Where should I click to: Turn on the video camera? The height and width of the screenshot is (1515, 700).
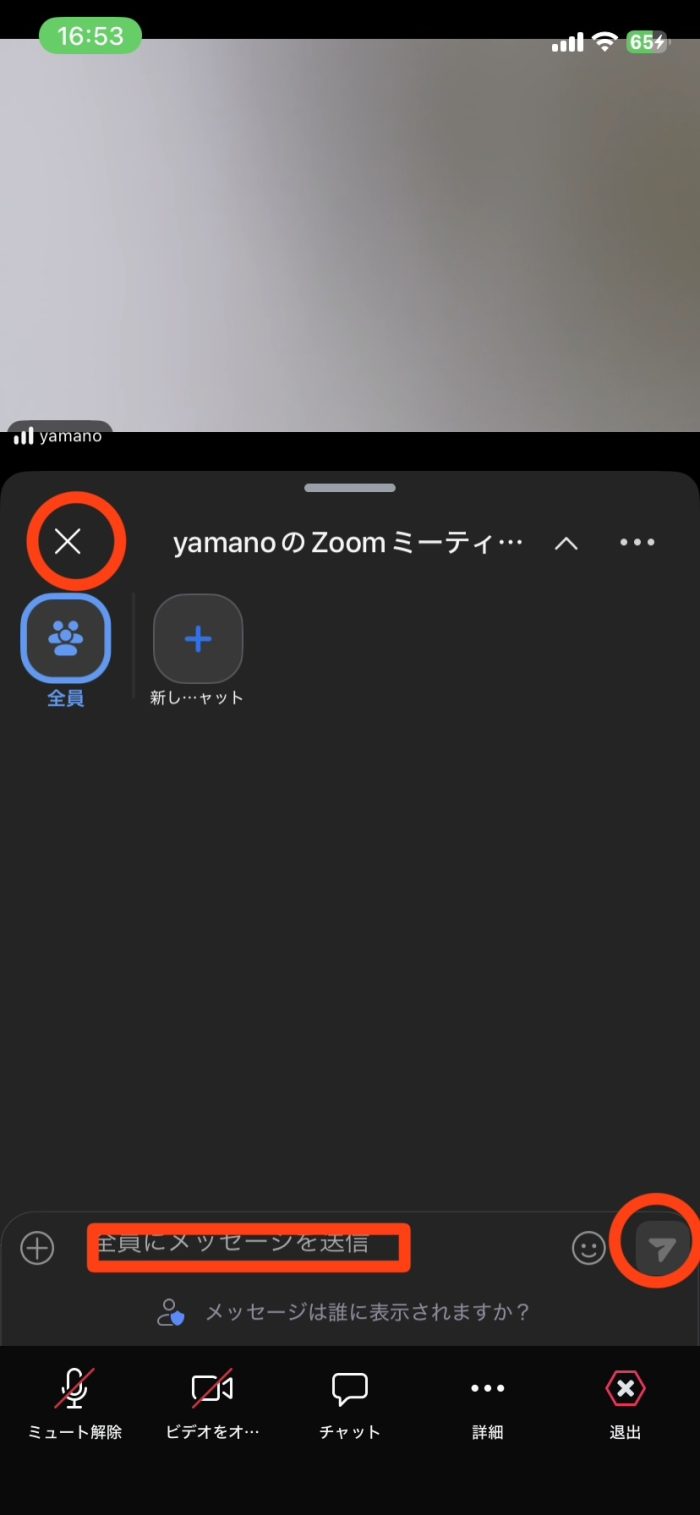pyautogui.click(x=212, y=1402)
